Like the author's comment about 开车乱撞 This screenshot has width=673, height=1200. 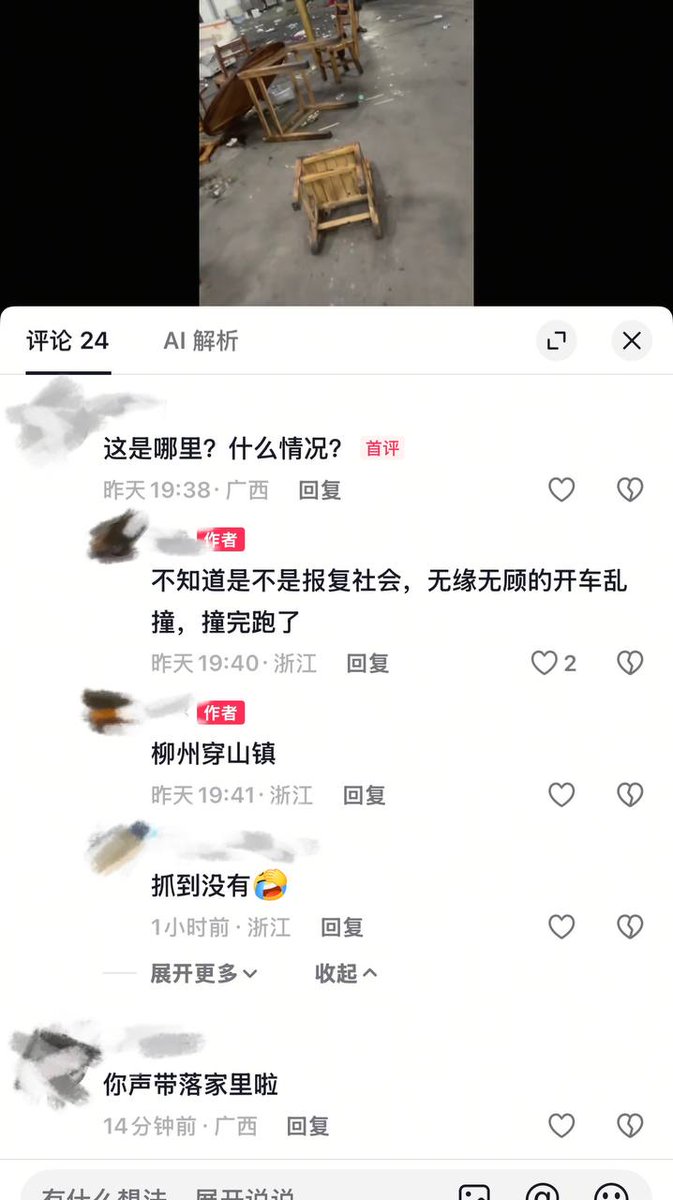553,663
